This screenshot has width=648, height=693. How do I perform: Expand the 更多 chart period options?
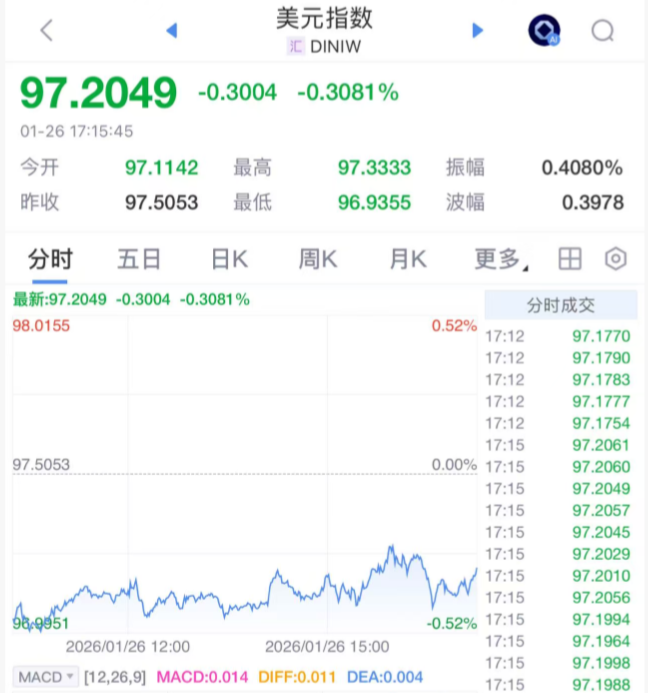tap(500, 260)
